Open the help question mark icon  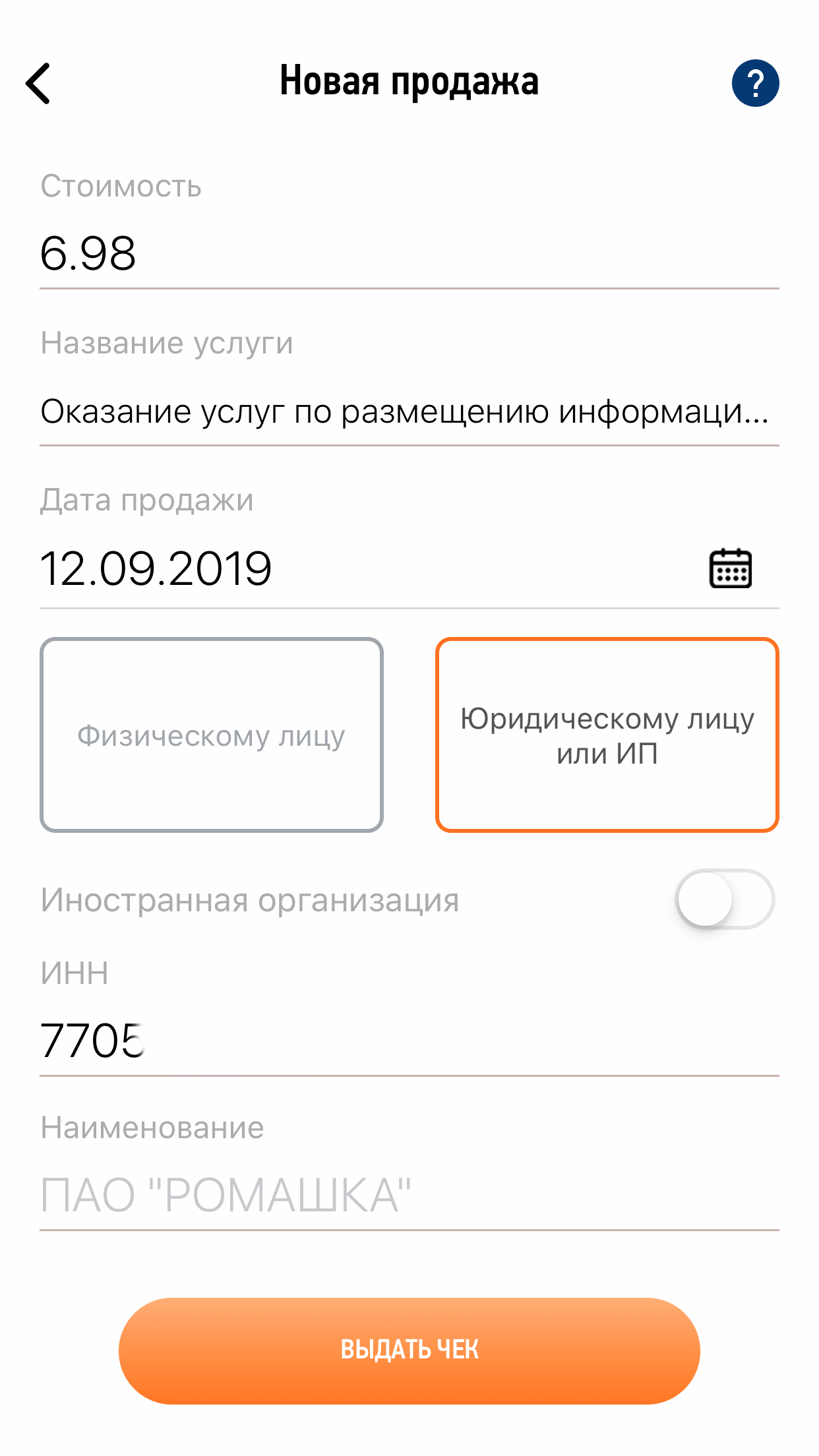(756, 83)
